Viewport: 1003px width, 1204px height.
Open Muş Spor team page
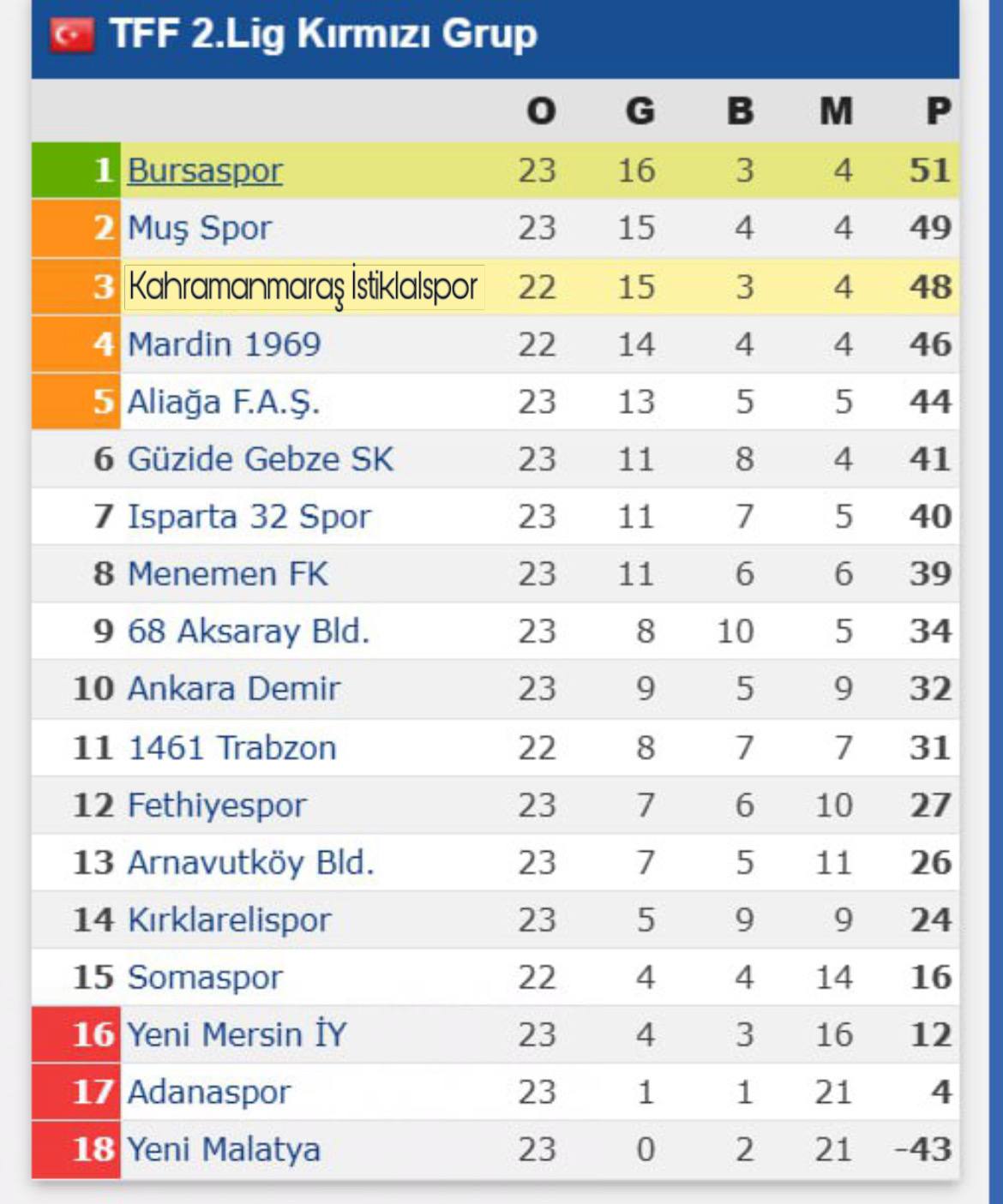(200, 228)
